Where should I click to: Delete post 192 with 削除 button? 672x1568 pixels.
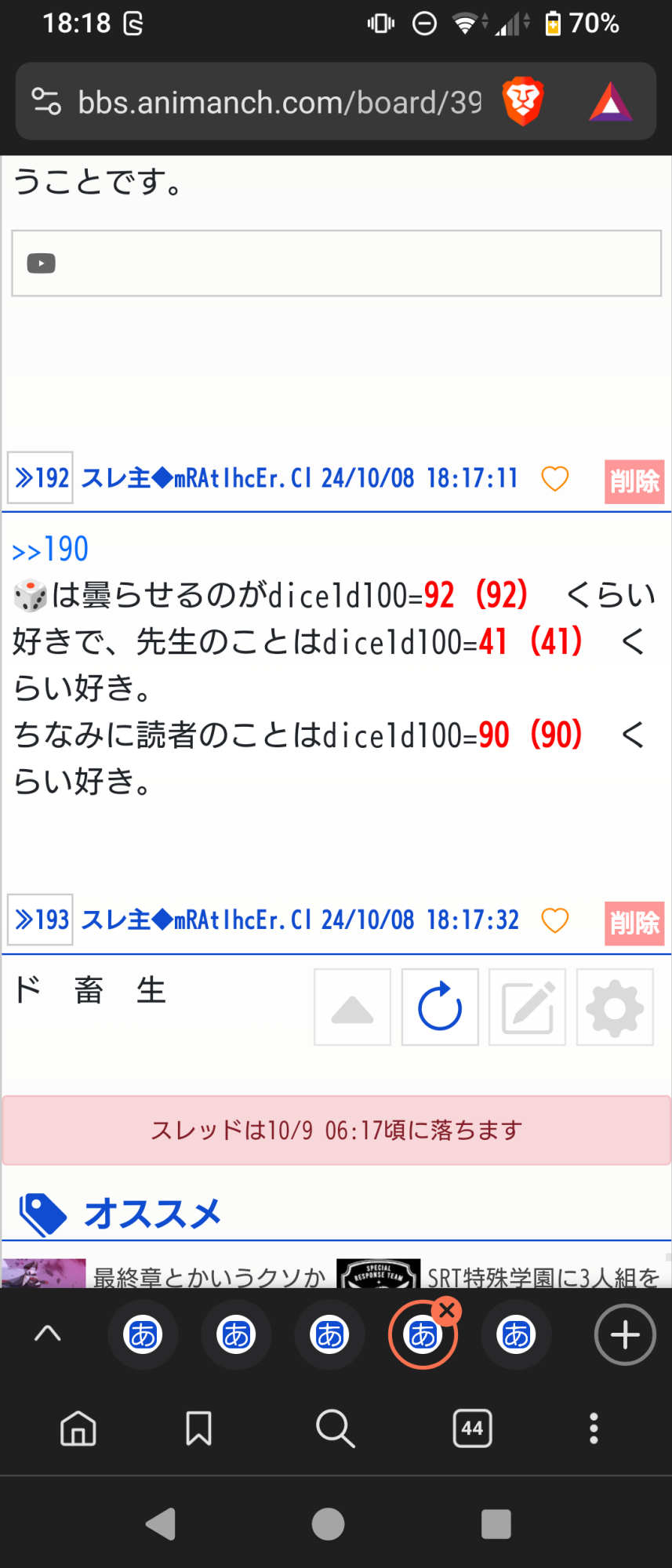click(x=634, y=481)
